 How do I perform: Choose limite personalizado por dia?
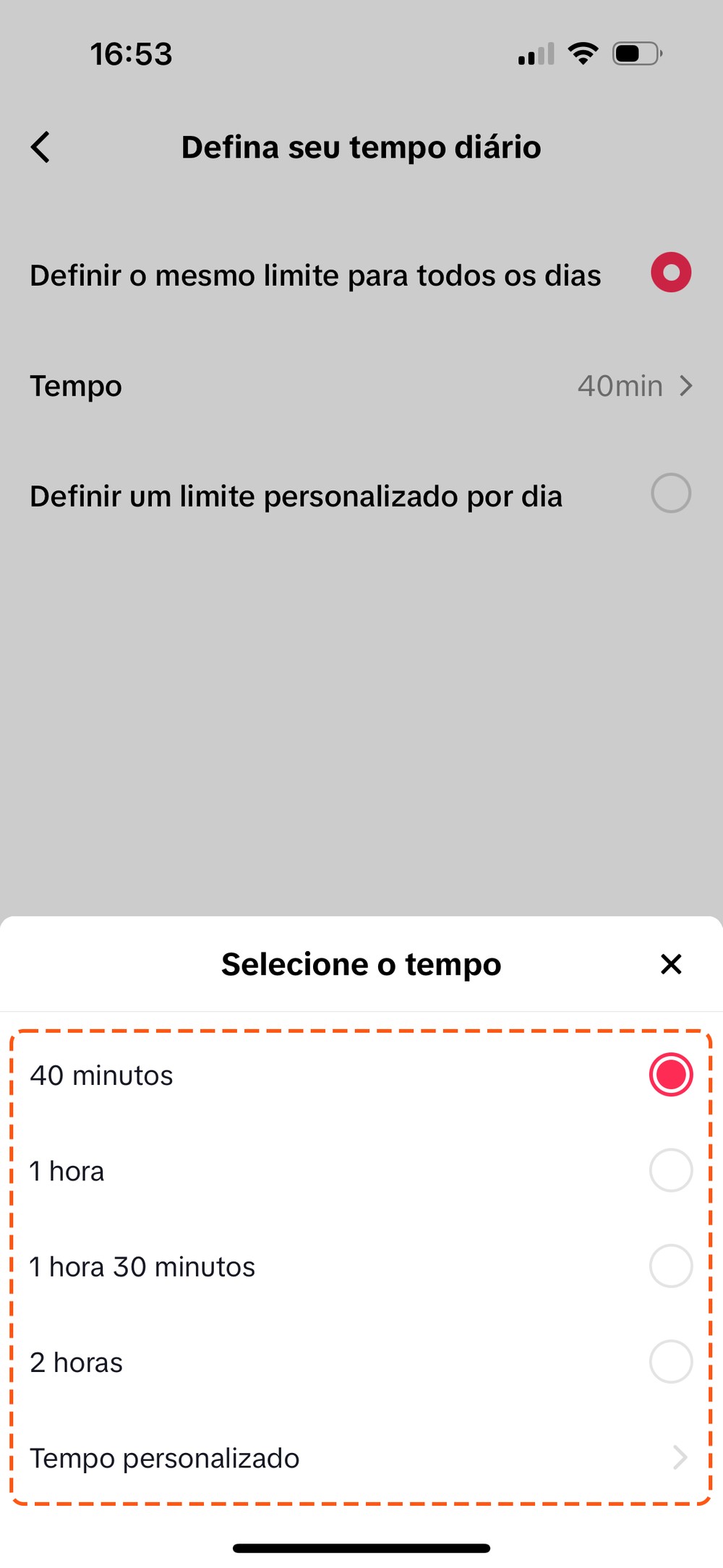click(x=670, y=494)
